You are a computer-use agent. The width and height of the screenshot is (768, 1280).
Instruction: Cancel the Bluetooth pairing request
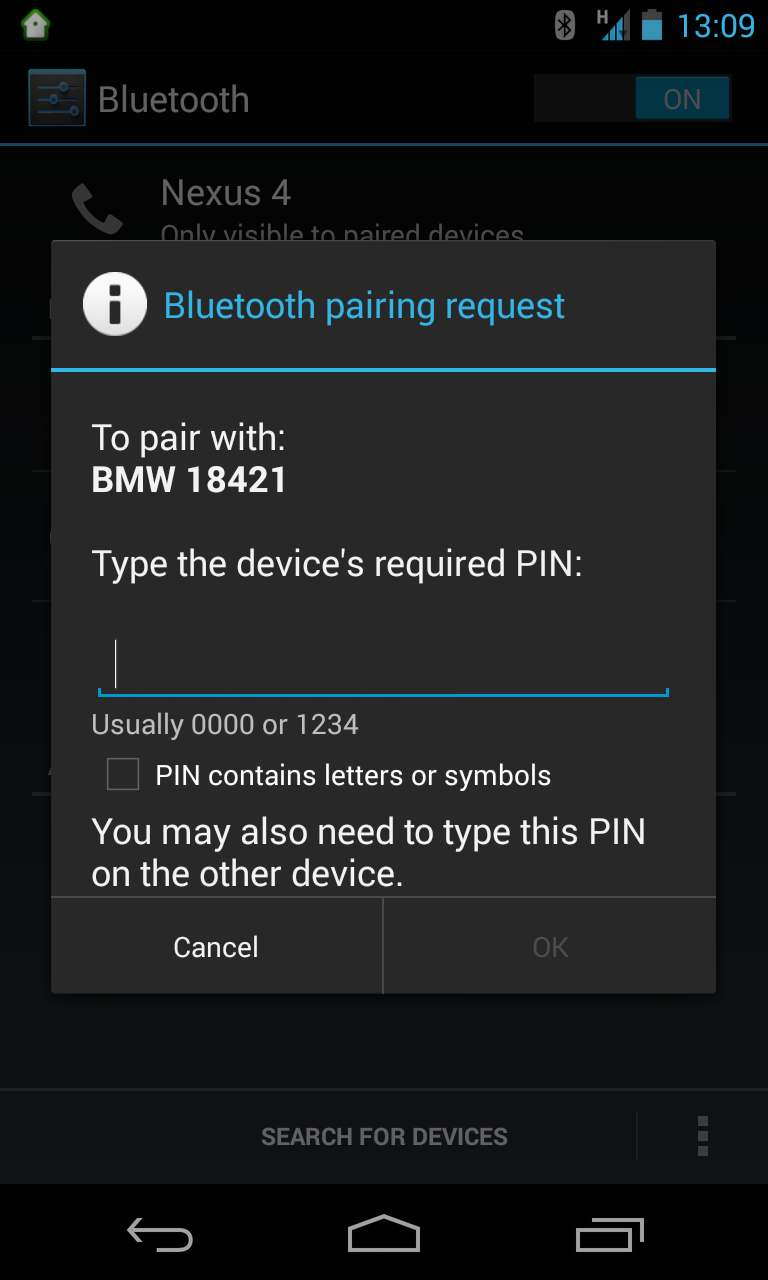point(216,946)
